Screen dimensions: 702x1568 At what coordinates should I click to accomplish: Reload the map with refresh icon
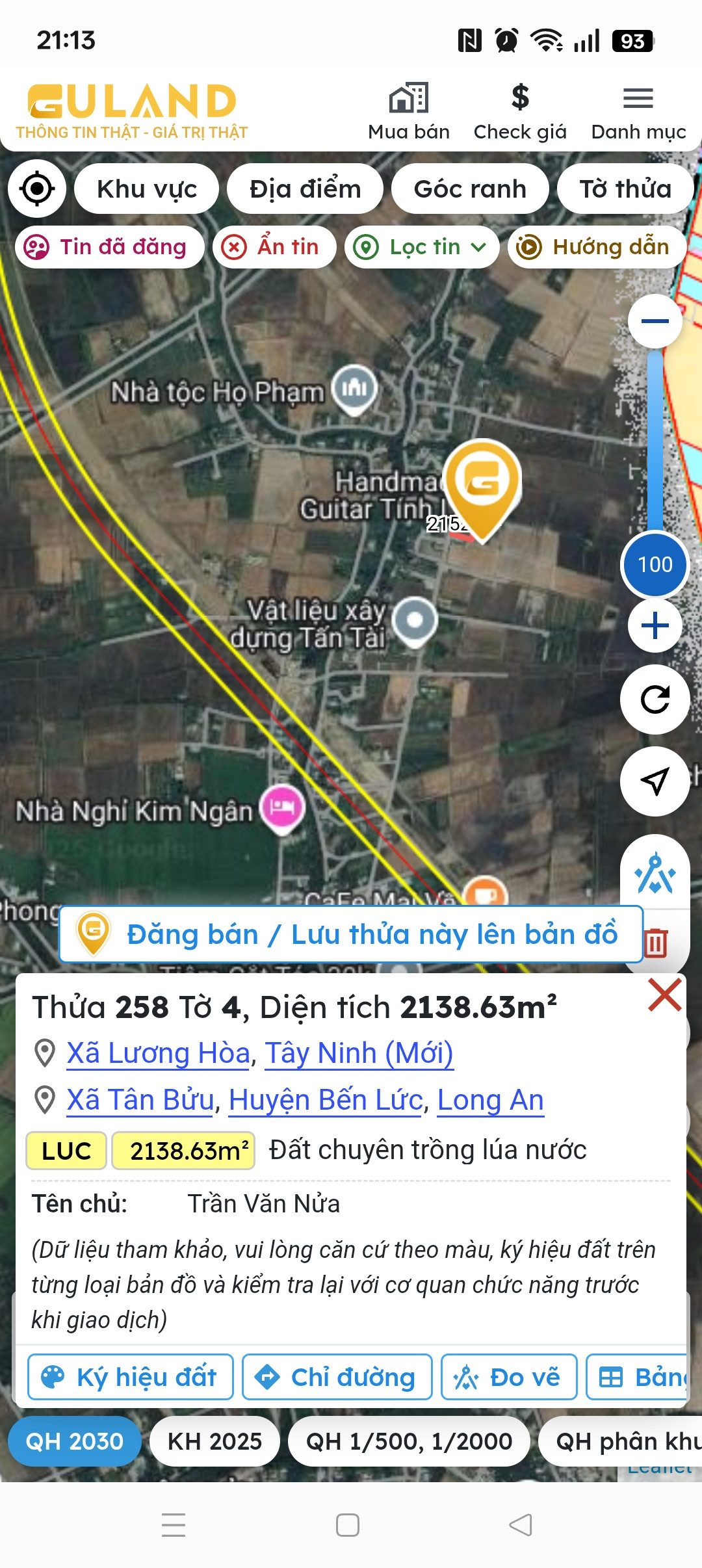click(x=655, y=699)
